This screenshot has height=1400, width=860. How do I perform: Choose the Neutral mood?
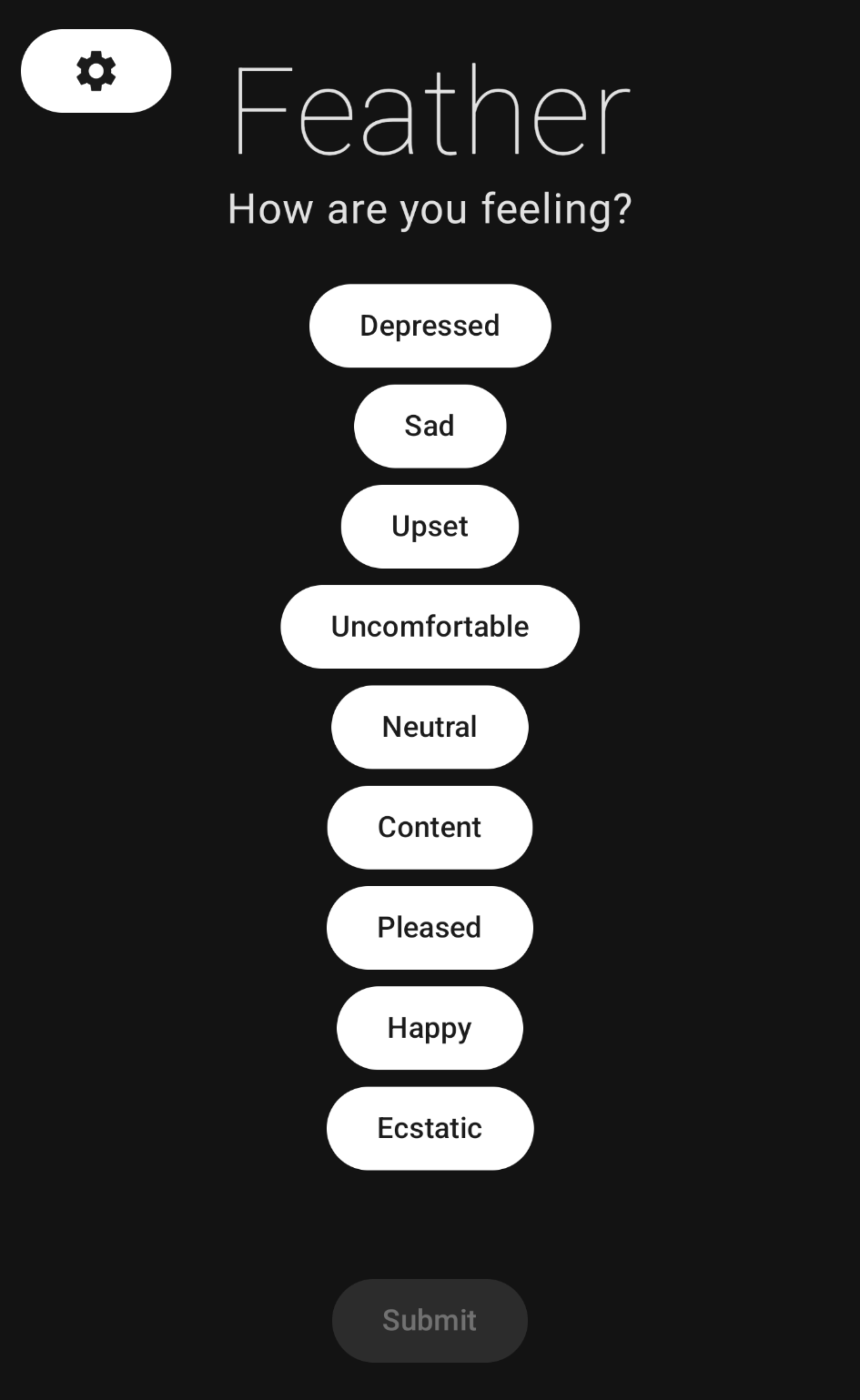pos(430,727)
